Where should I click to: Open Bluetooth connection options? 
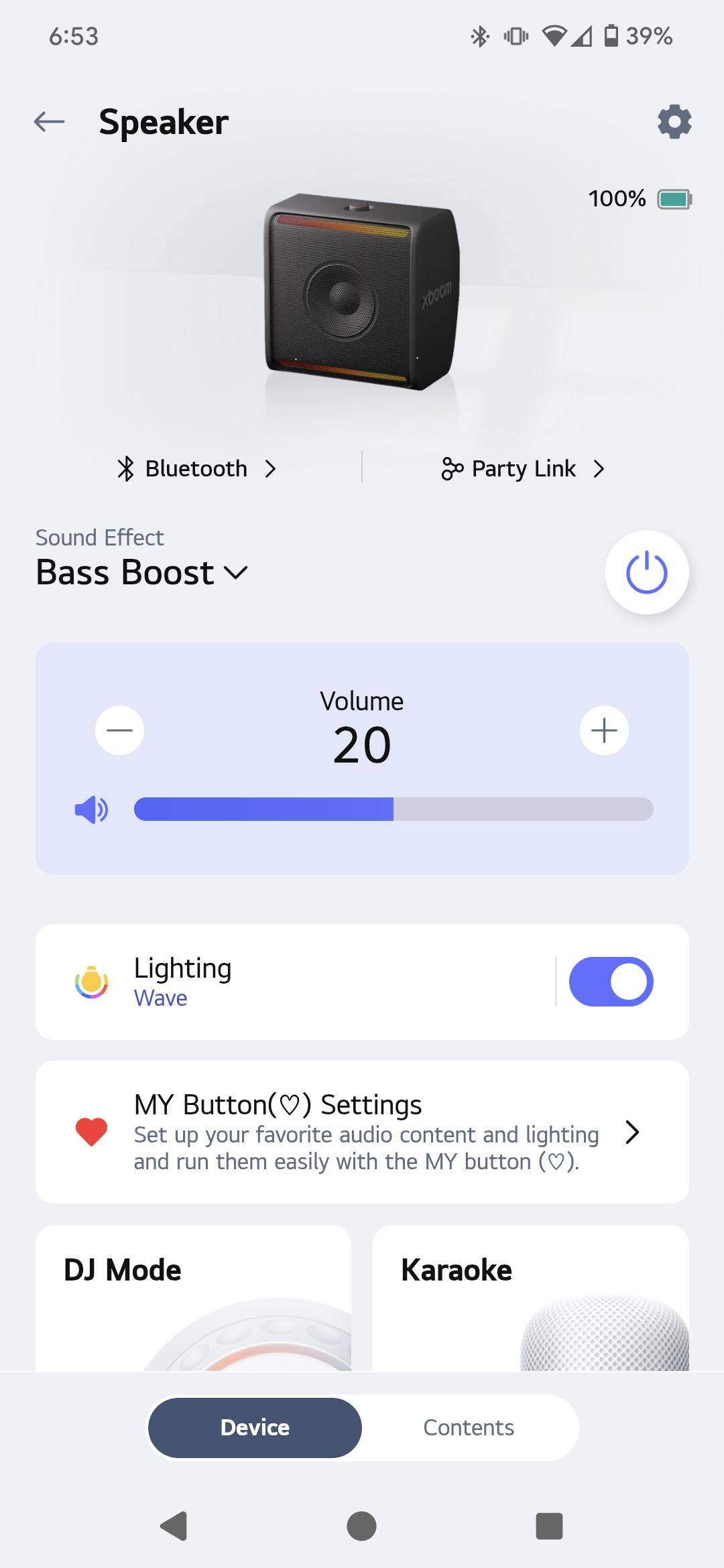pyautogui.click(x=196, y=468)
